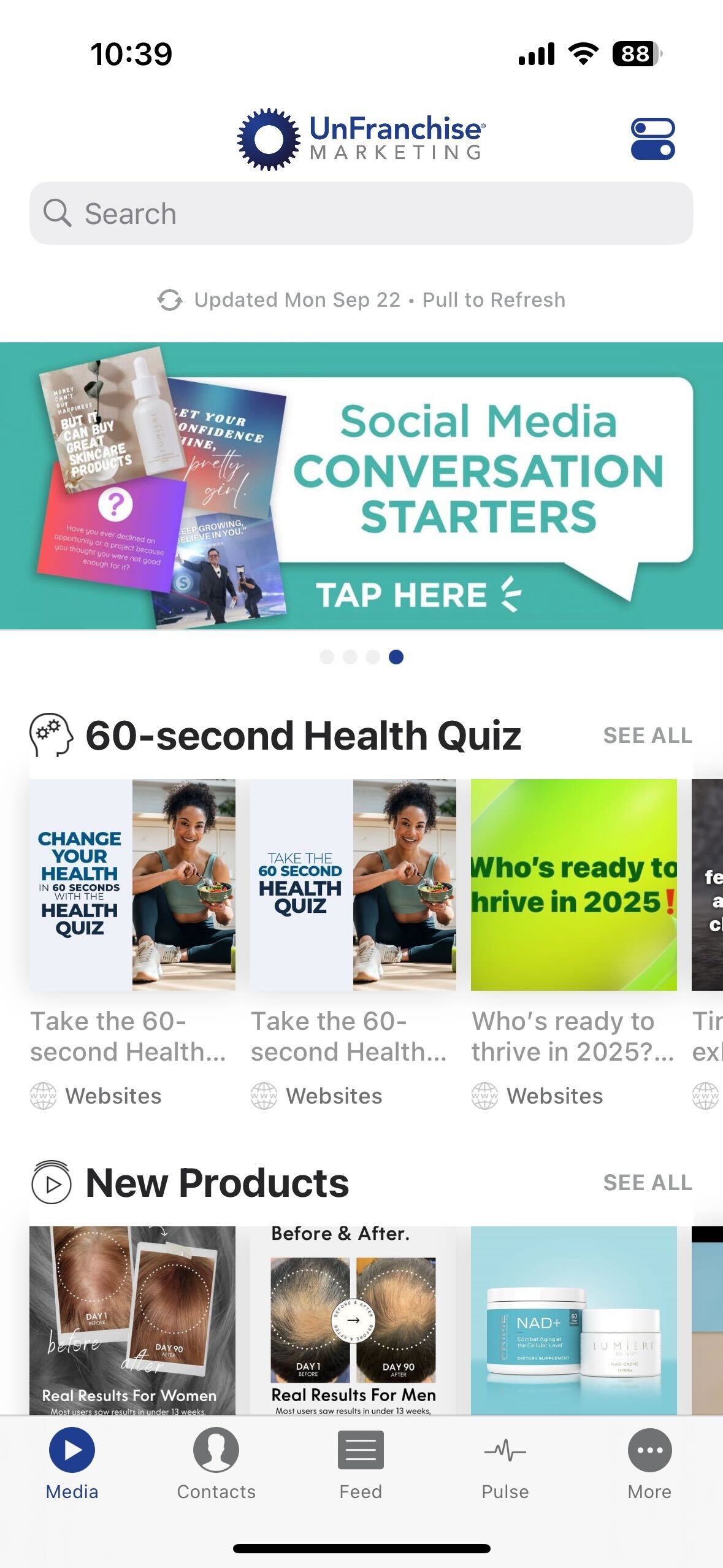Image resolution: width=723 pixels, height=1568 pixels.
Task: See all 60-second Health Quiz items
Action: pyautogui.click(x=648, y=735)
